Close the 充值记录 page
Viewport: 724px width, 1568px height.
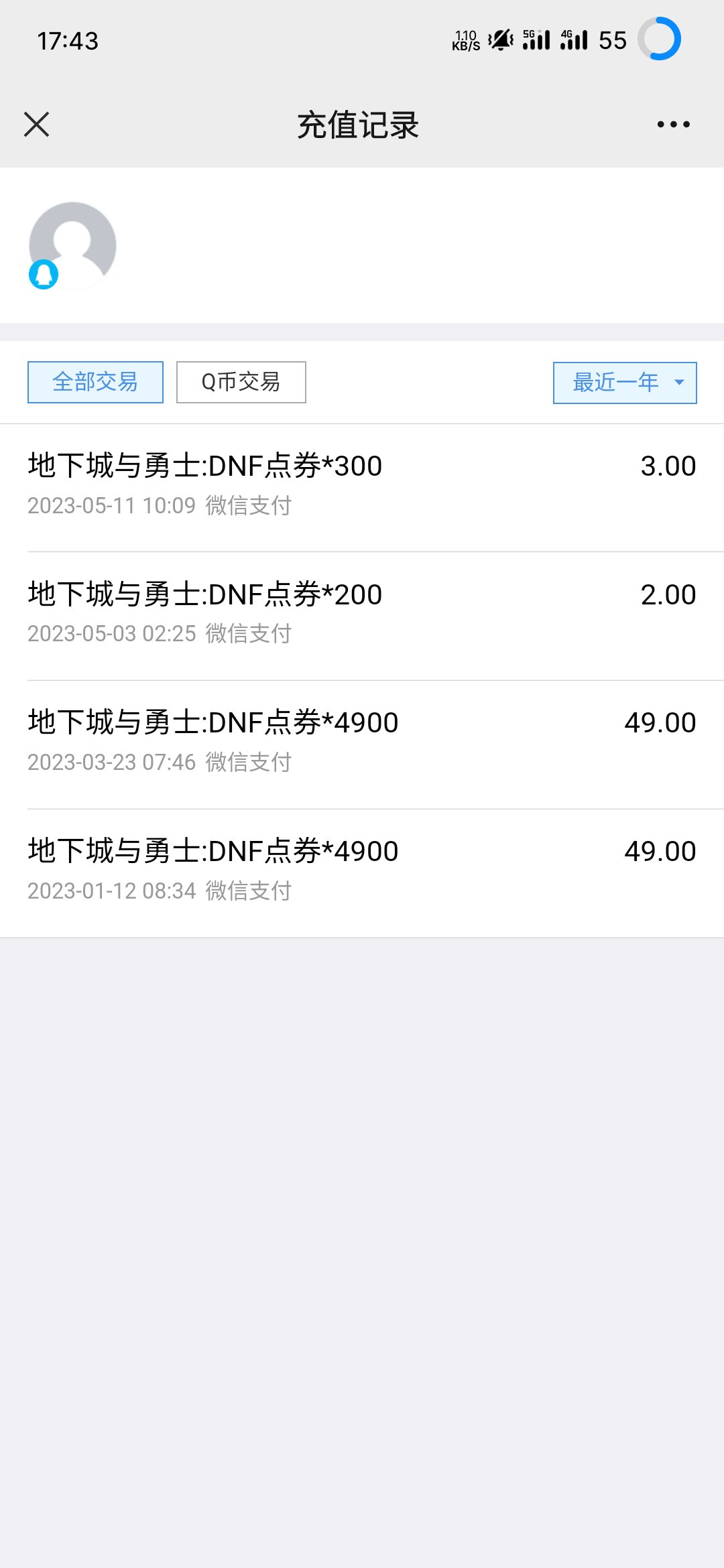pos(37,125)
